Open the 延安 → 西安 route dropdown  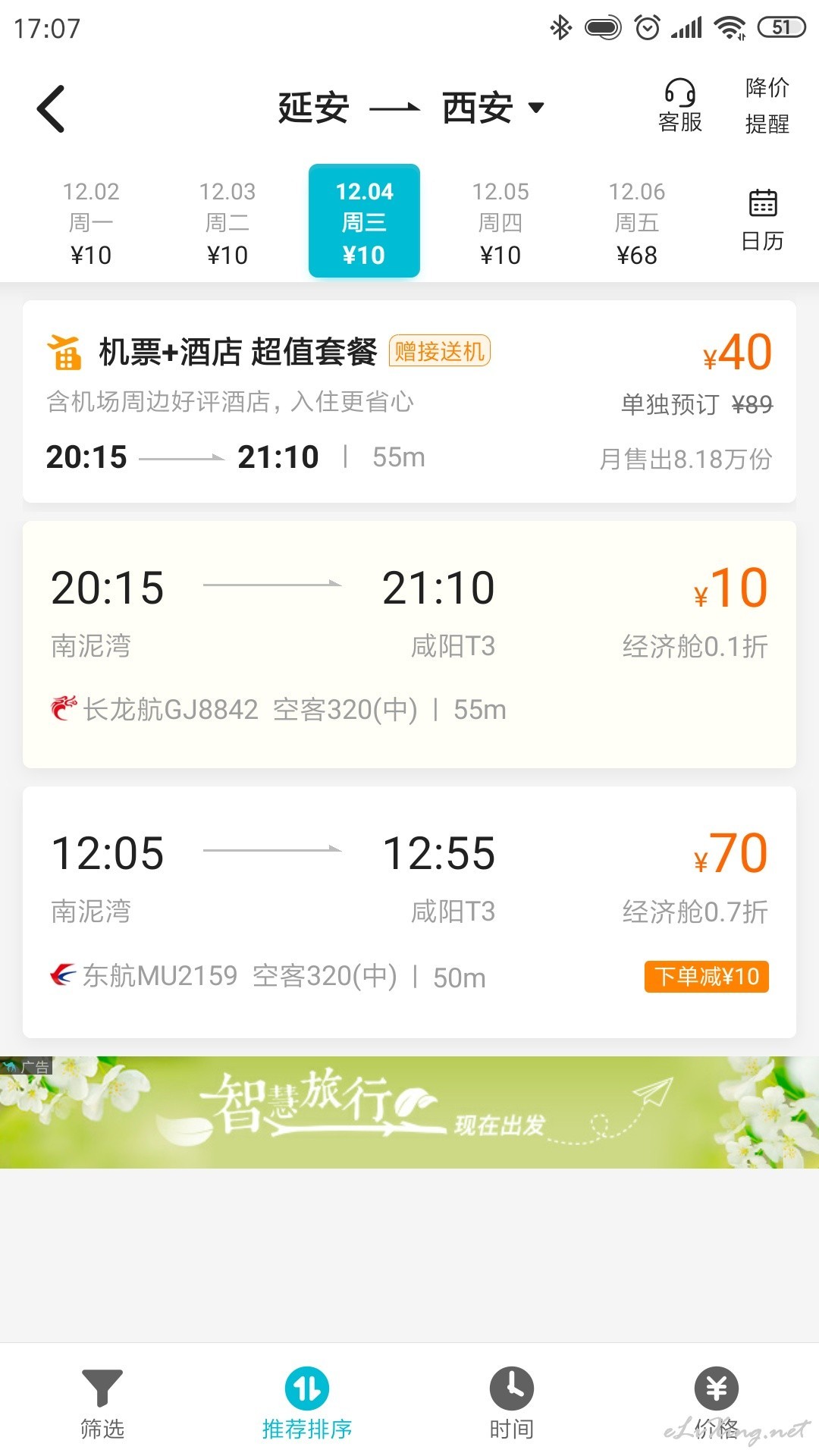click(411, 108)
